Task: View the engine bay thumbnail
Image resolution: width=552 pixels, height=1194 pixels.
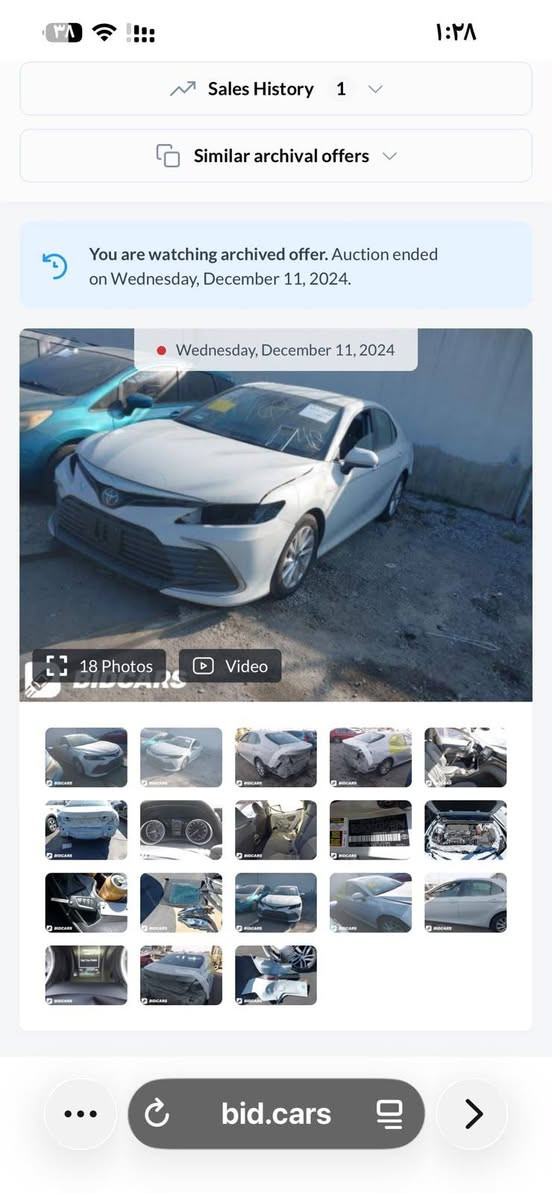Action: (465, 830)
